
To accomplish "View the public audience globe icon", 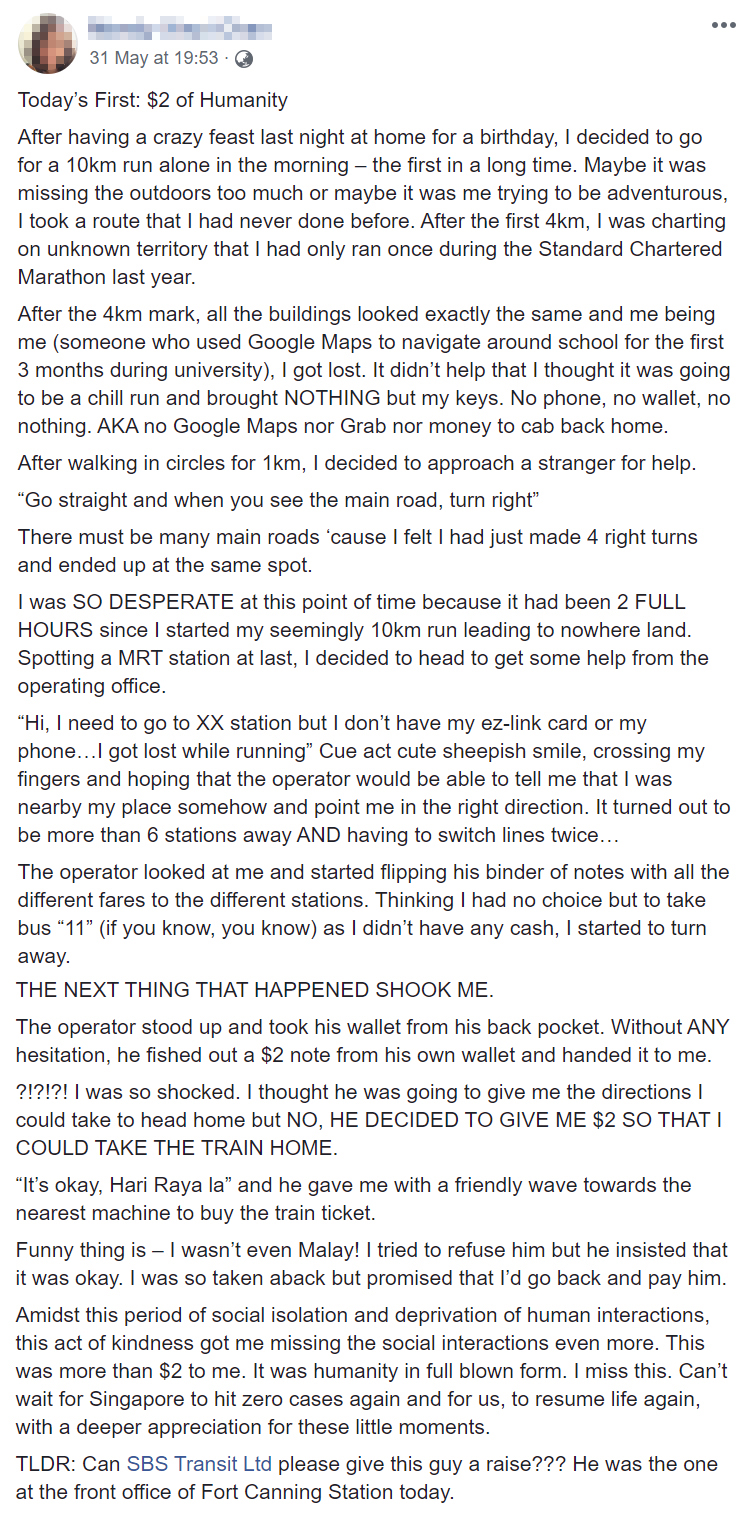I will pos(243,59).
